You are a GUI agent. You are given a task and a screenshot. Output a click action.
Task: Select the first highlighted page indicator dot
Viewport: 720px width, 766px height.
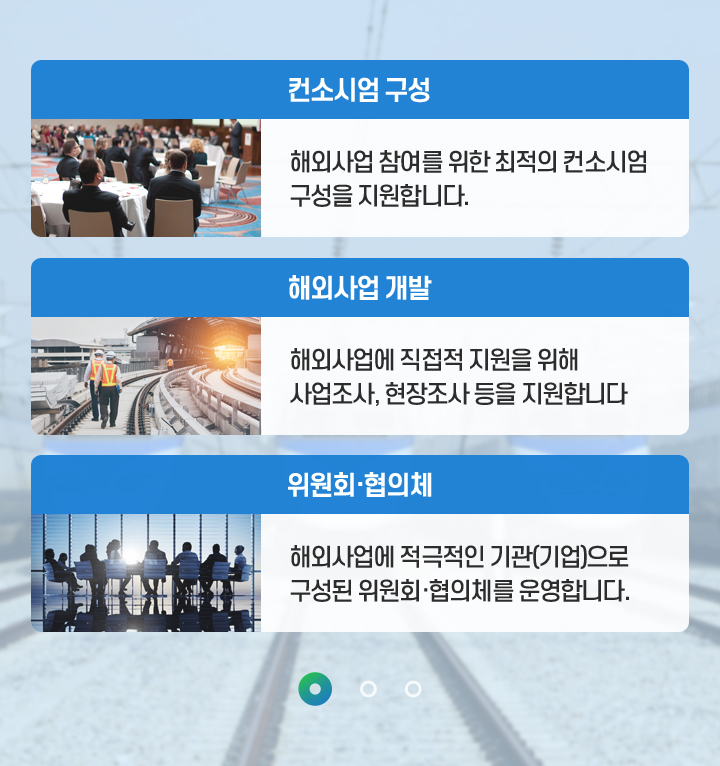coord(315,689)
